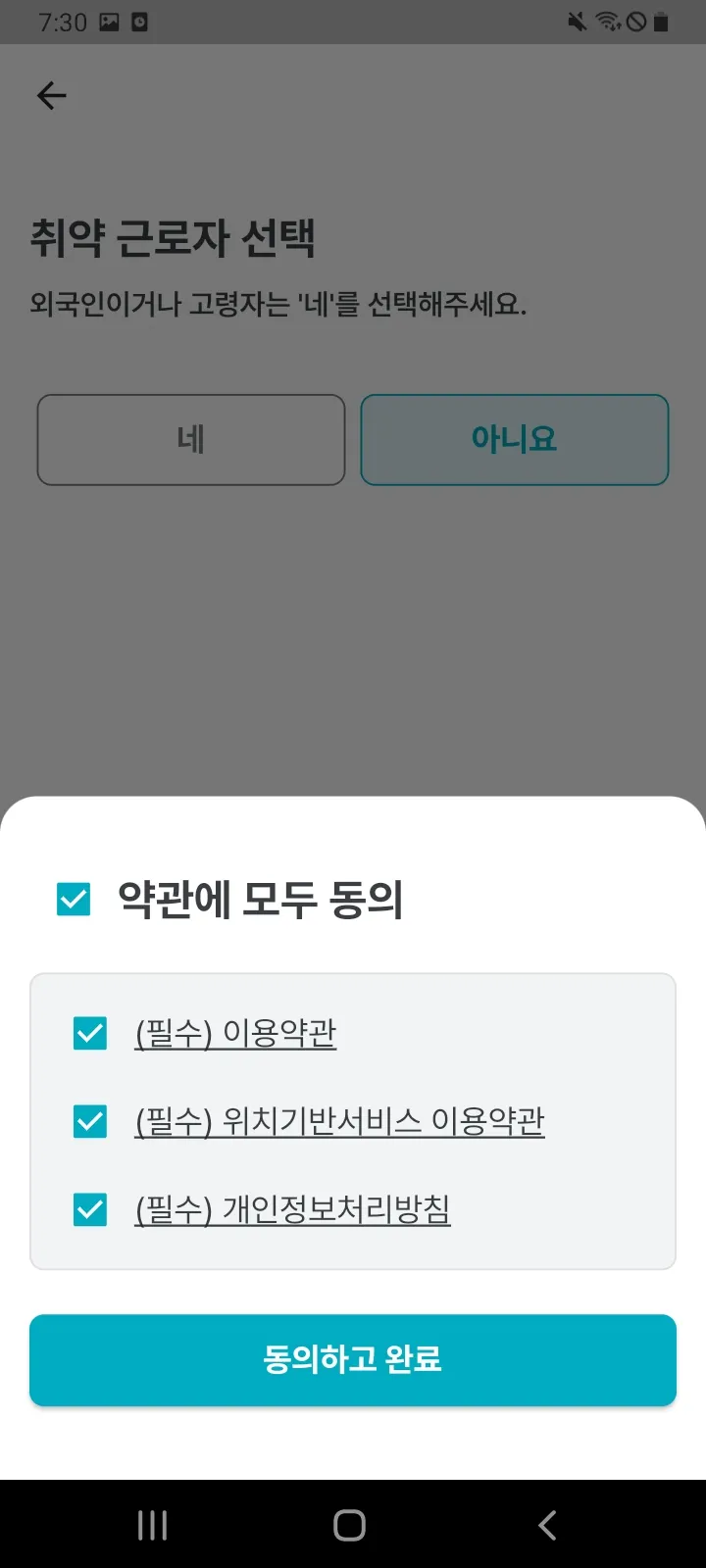Open the 위치기반서비스 이용약관 link
This screenshot has width=706, height=1568.
point(339,1120)
